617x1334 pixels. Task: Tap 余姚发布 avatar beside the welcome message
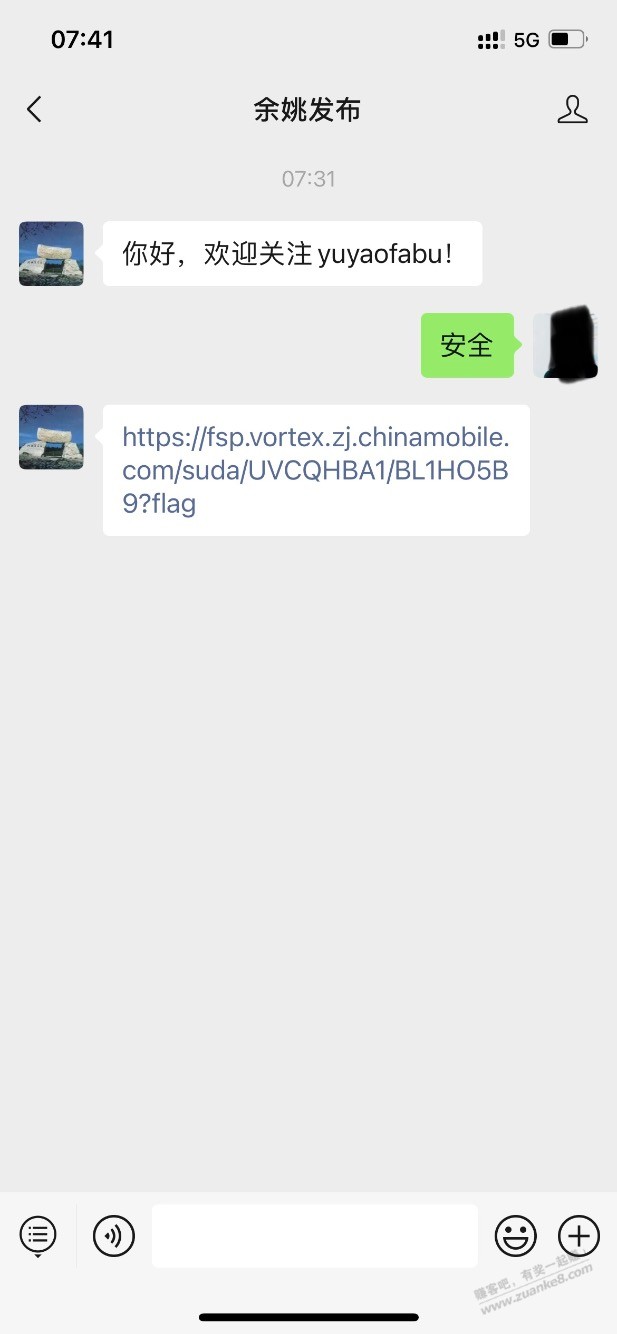pos(51,254)
